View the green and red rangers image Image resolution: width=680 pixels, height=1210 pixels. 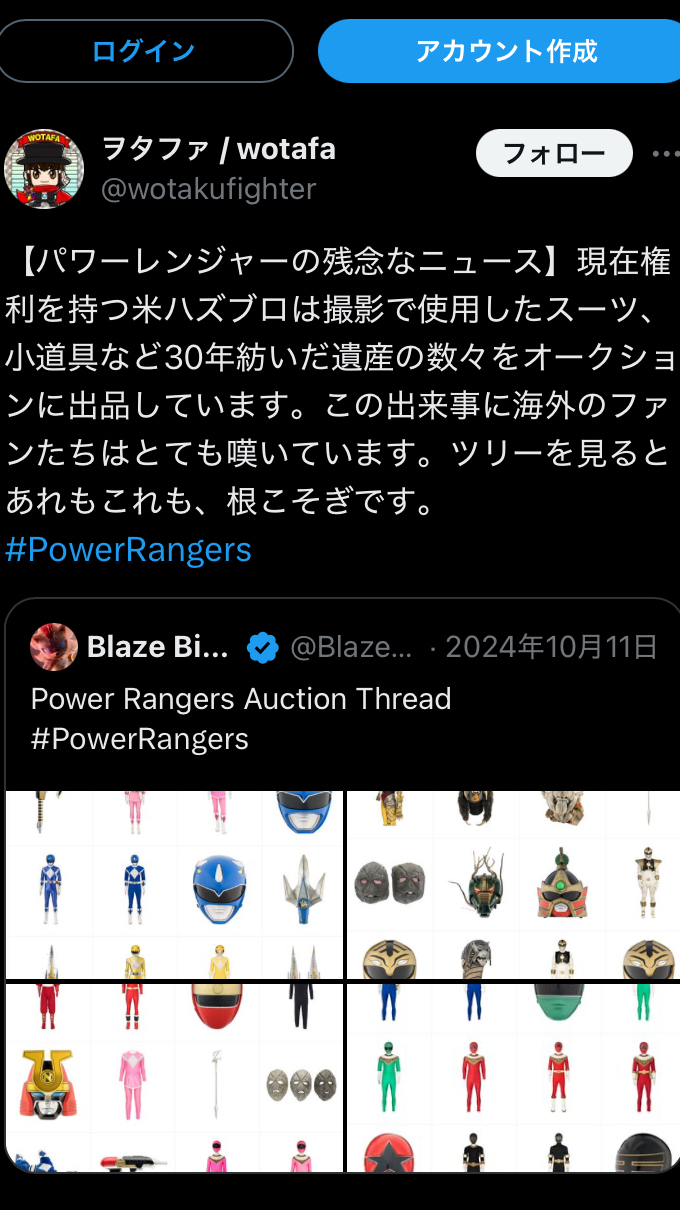coord(513,1077)
